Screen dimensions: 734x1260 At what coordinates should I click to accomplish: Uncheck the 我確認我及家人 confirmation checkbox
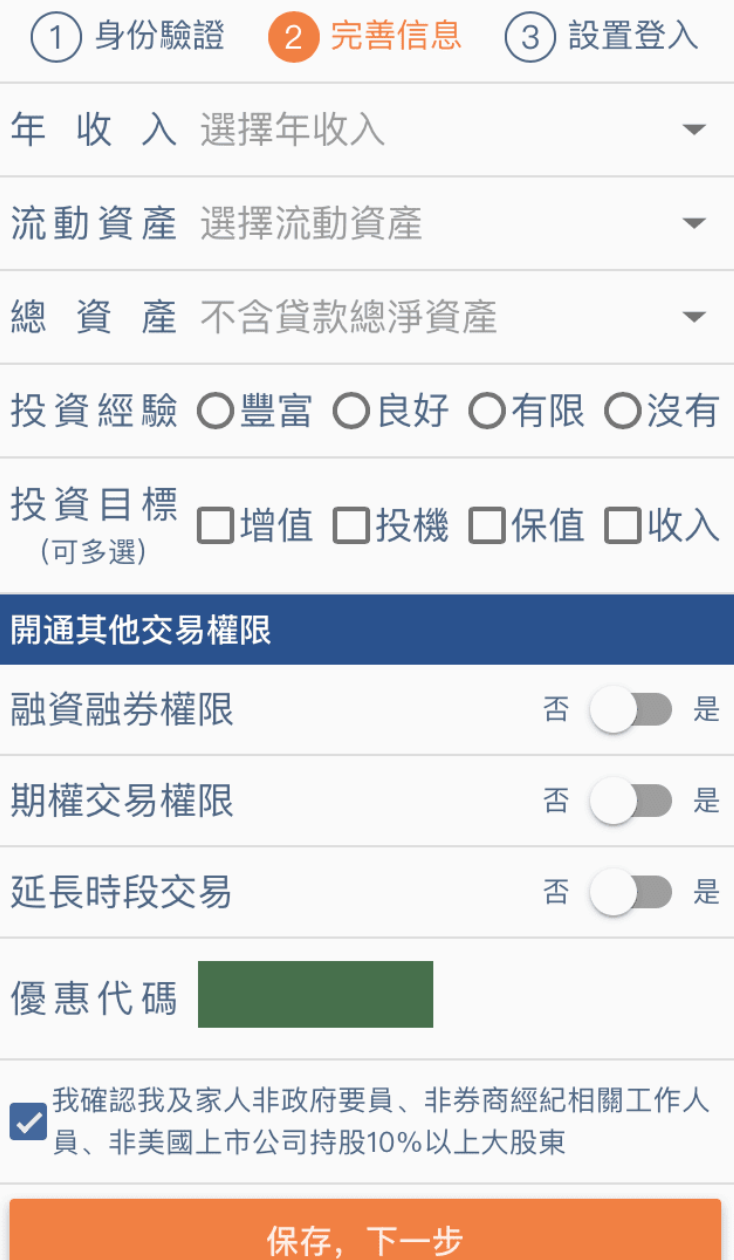[x=28, y=1121]
